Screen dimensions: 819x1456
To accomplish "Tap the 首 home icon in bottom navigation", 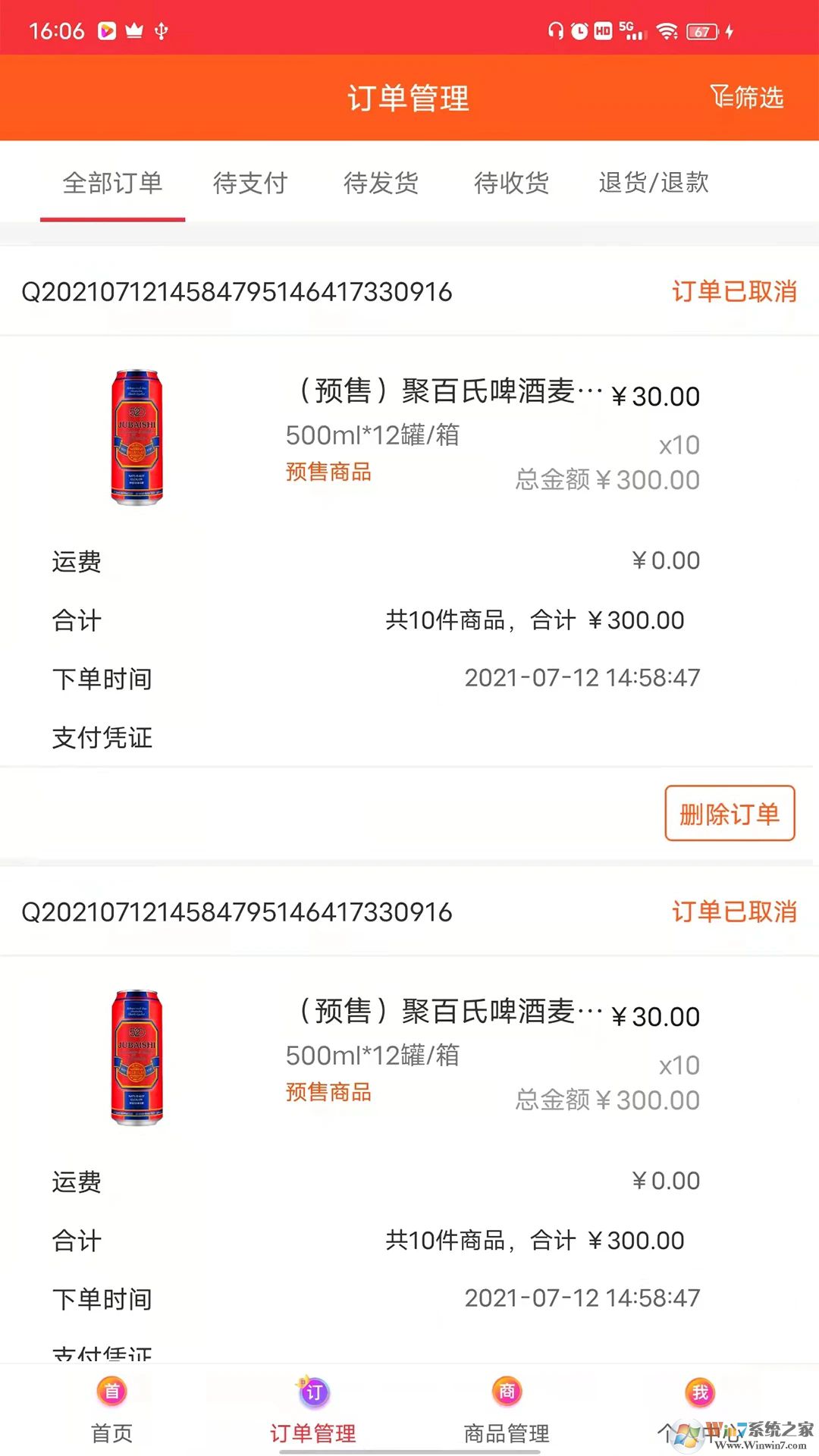I will point(111,1390).
